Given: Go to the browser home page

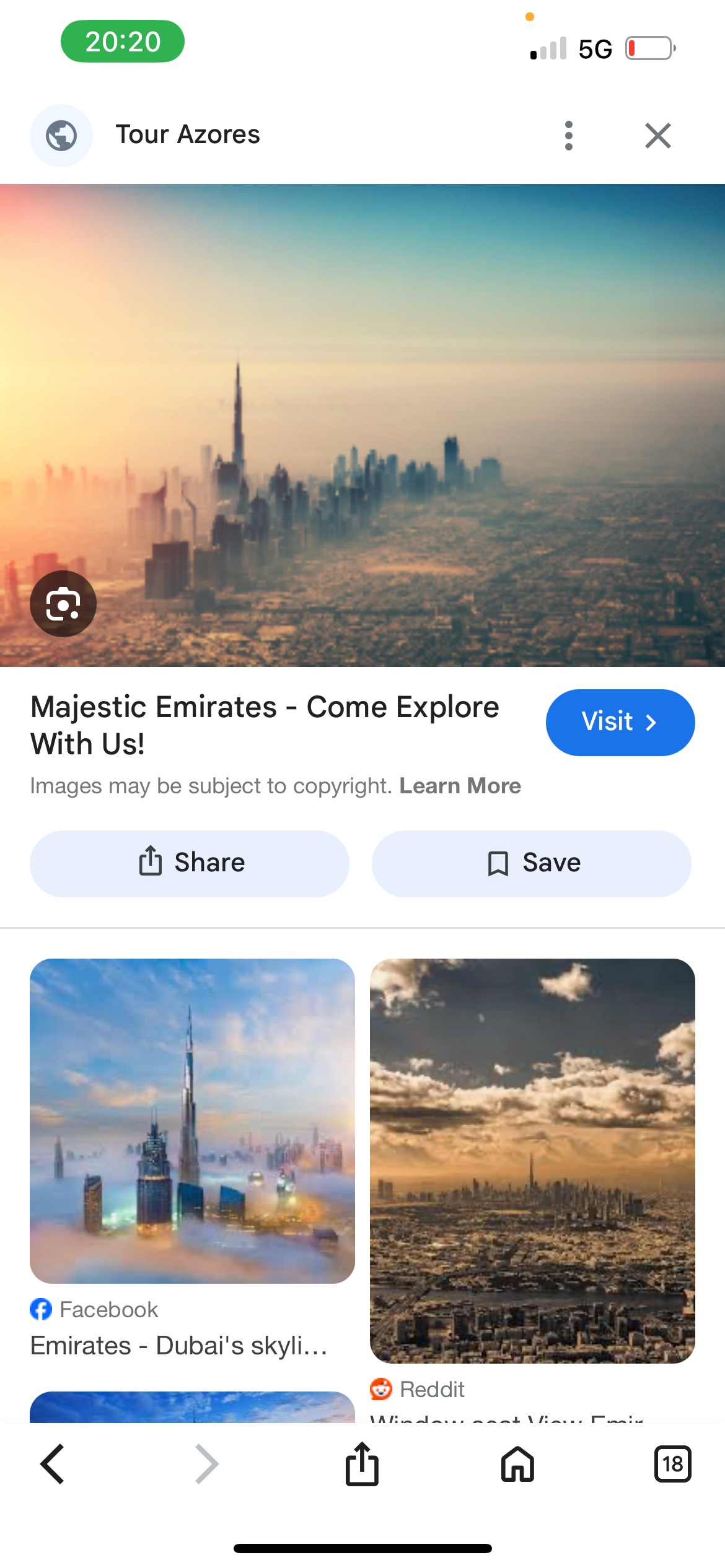Looking at the screenshot, I should 517,1464.
